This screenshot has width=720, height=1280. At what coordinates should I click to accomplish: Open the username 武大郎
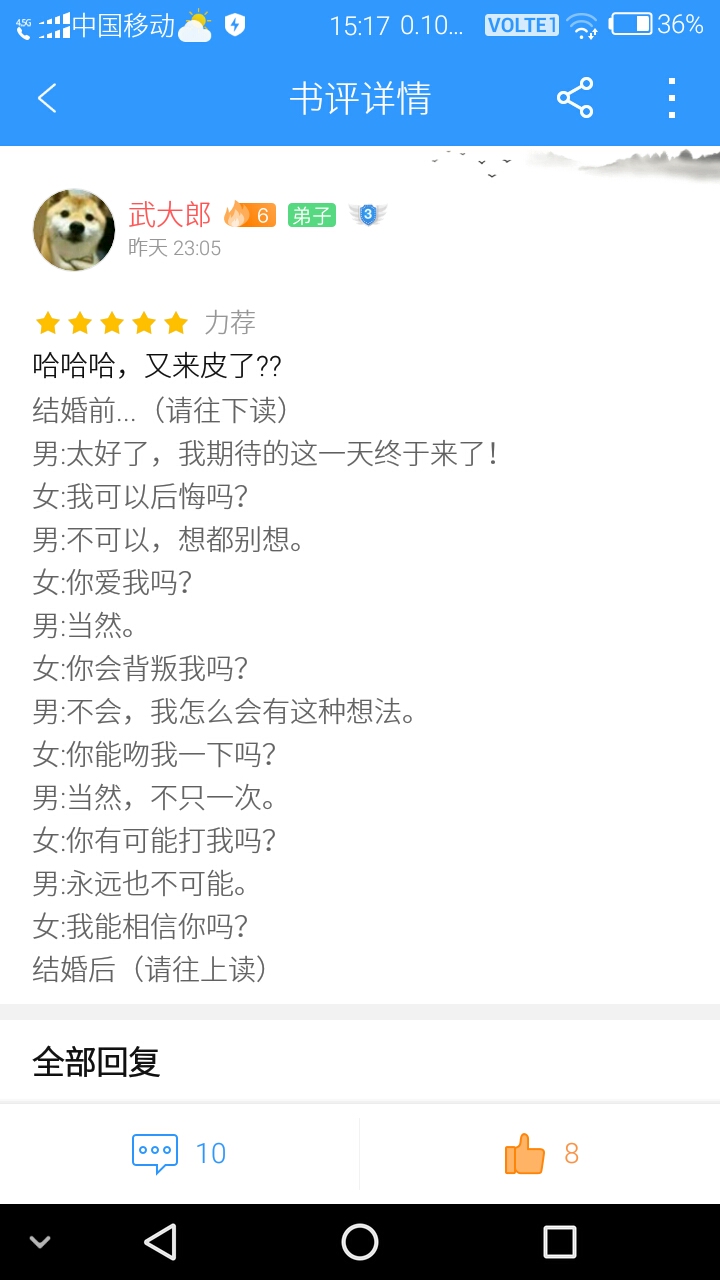click(170, 214)
